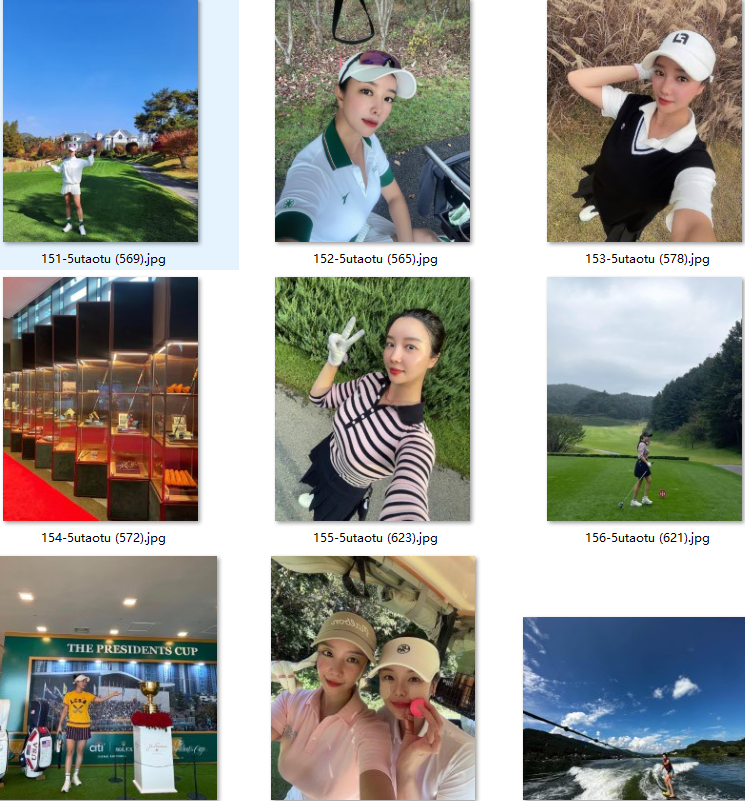745x801 pixels.
Task: Open image 153-5utaotu (578).jpg
Action: click(644, 121)
